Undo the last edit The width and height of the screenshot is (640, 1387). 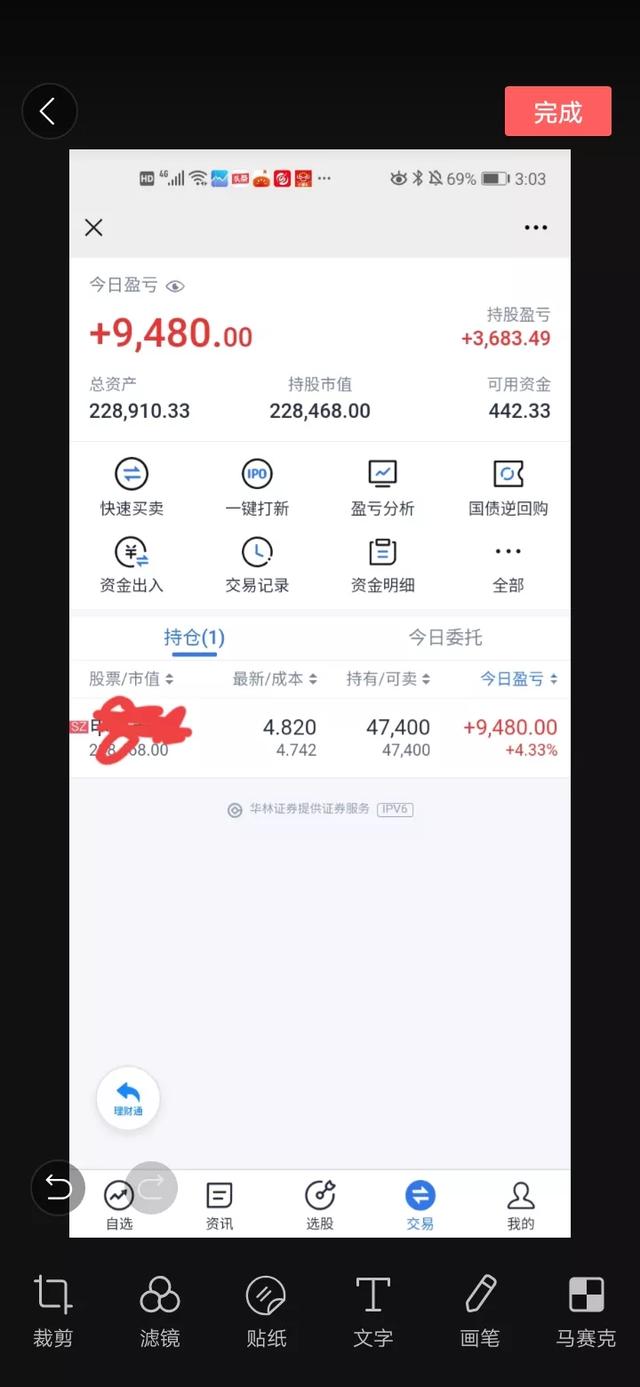(x=58, y=1187)
